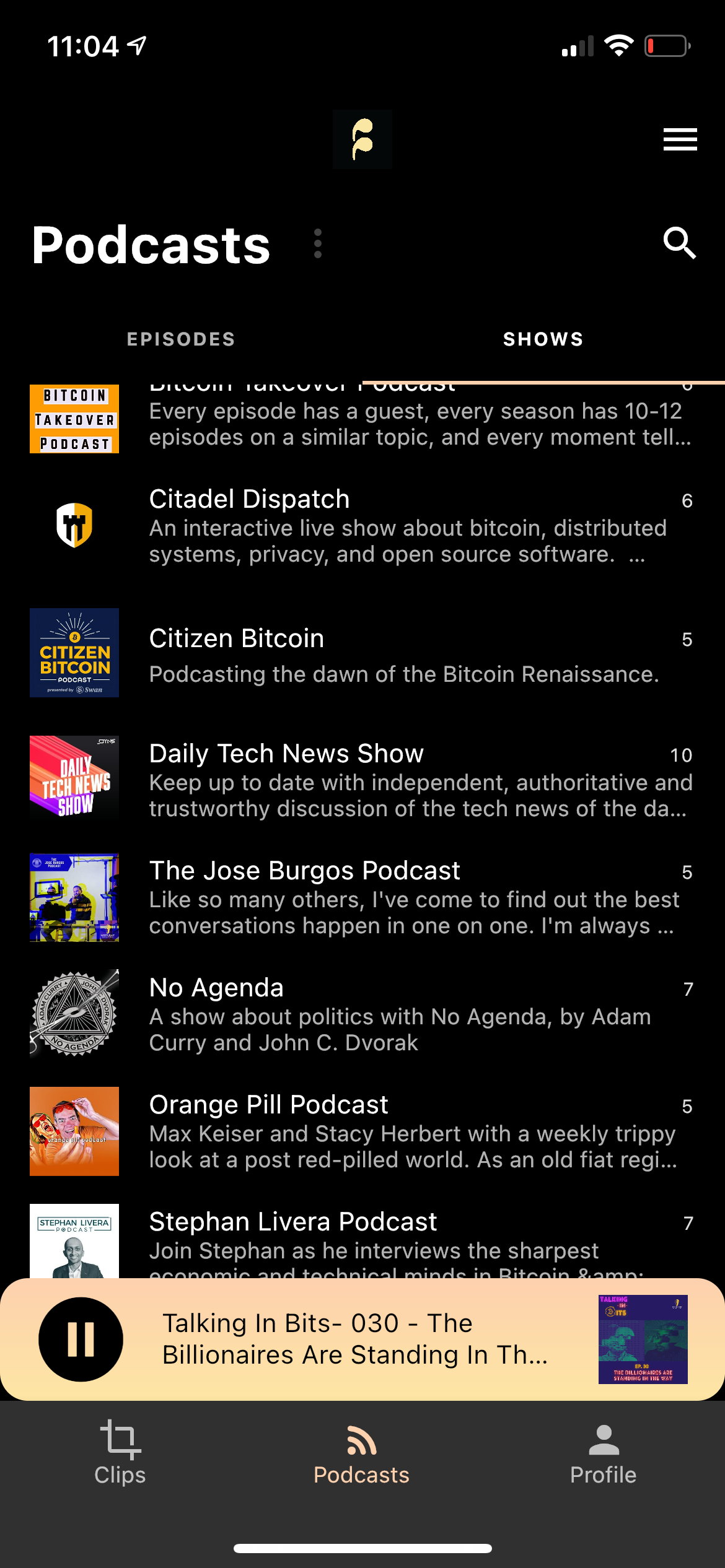Screen dimensions: 725x1568
Task: Open the hamburger menu
Action: coord(680,139)
